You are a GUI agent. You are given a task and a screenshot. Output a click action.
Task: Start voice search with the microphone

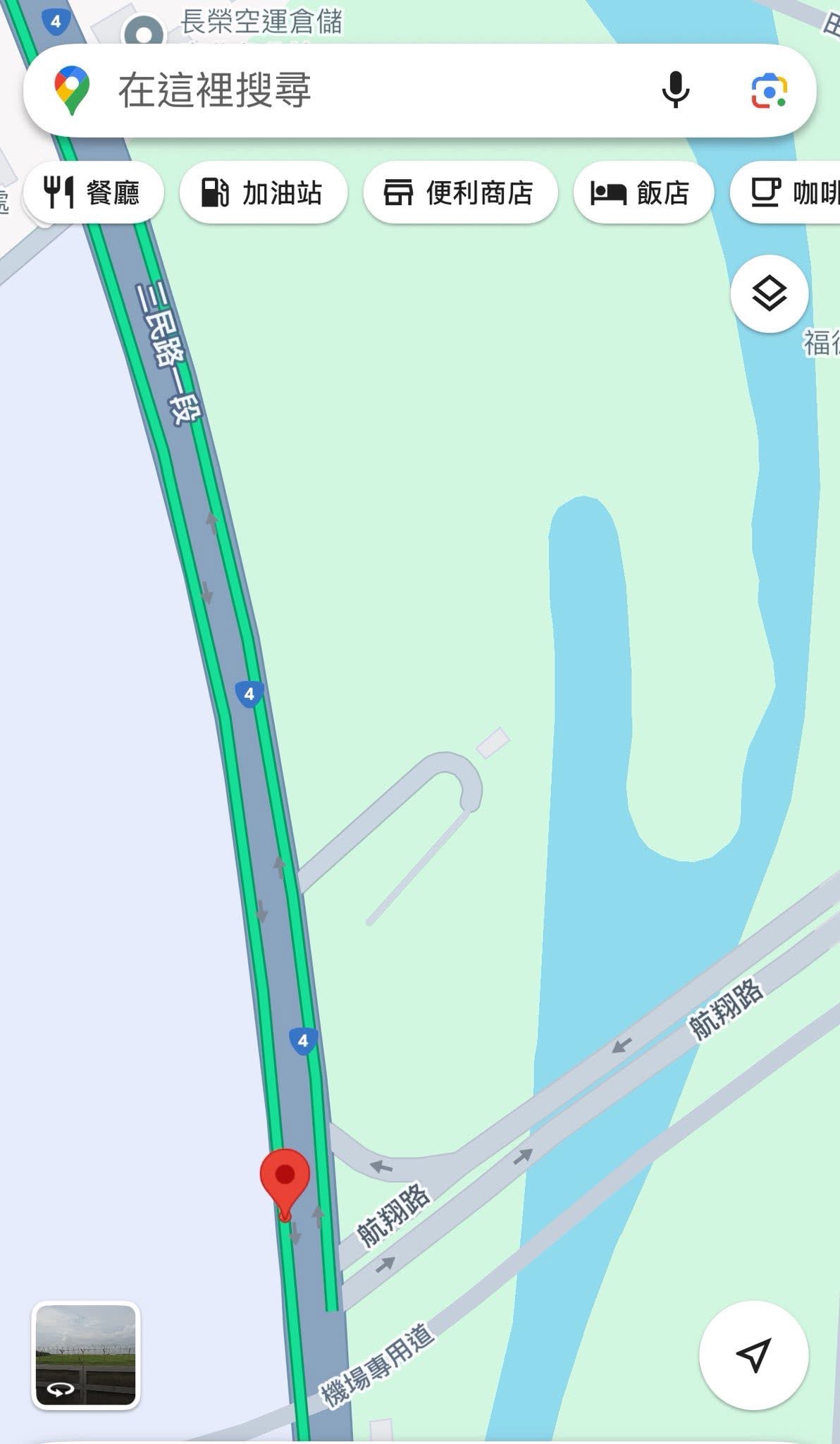point(675,90)
